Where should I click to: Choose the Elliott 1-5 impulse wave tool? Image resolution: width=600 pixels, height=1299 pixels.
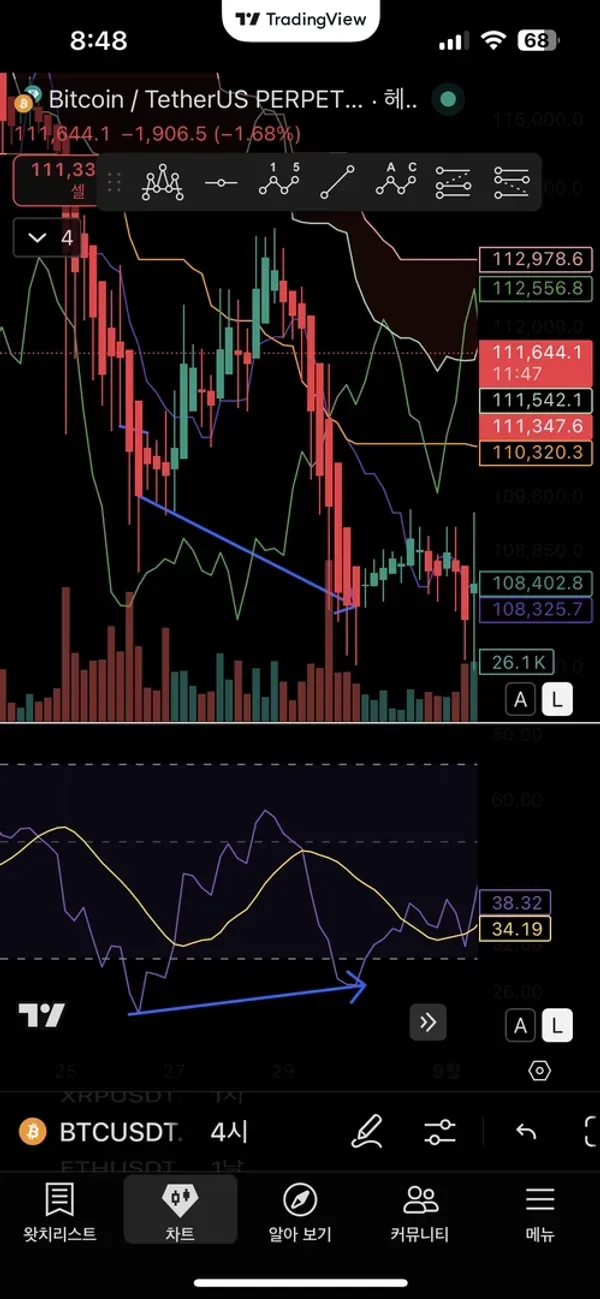279,183
